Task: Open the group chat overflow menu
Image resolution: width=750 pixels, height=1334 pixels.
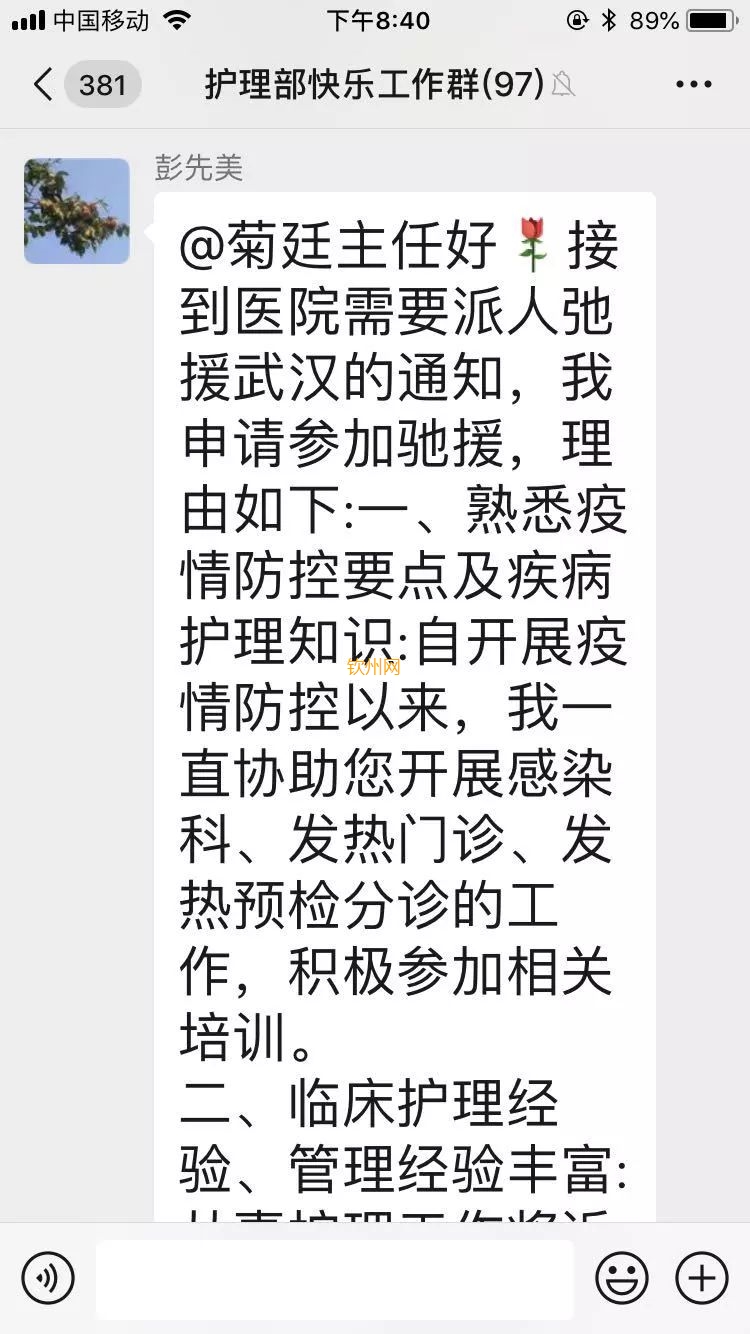Action: pos(693,85)
